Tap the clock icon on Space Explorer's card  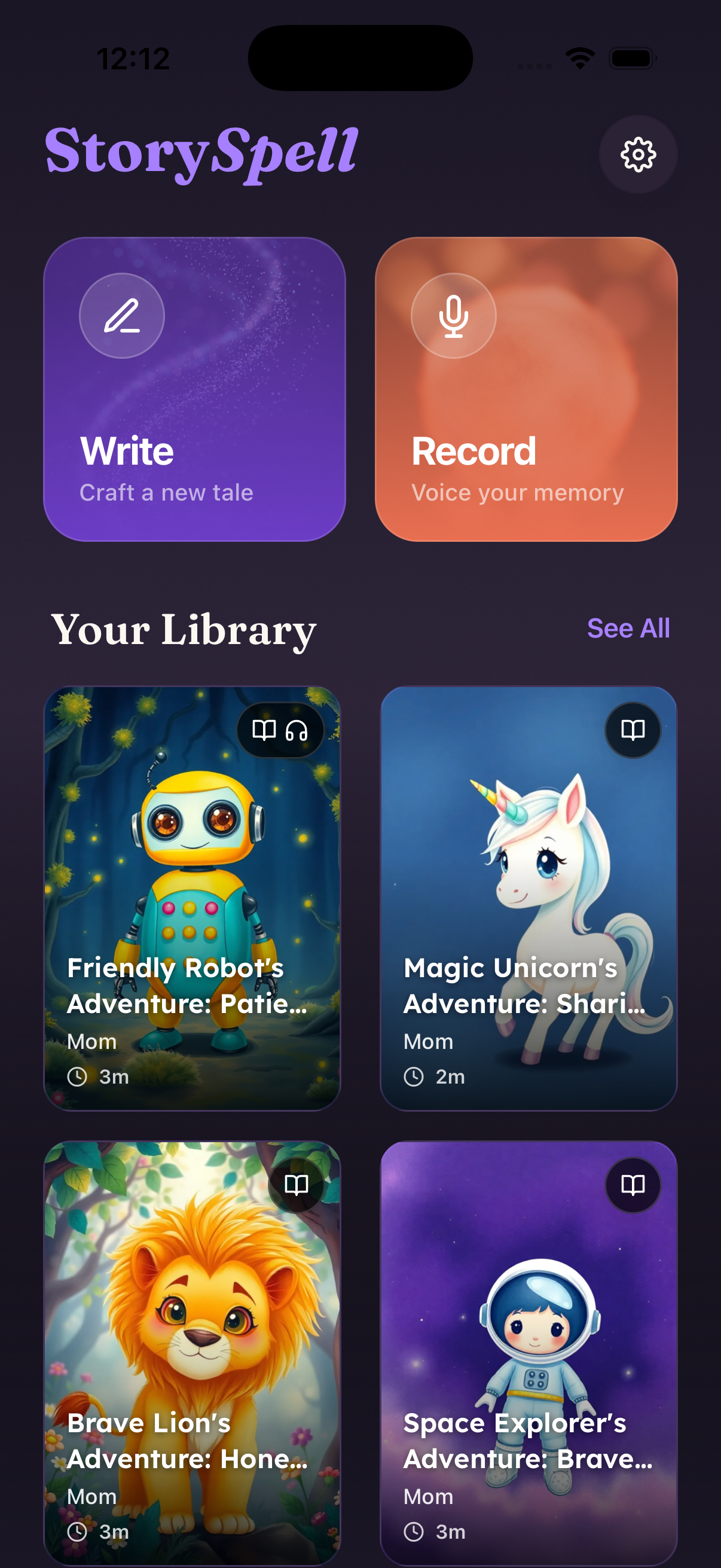pos(414,1530)
